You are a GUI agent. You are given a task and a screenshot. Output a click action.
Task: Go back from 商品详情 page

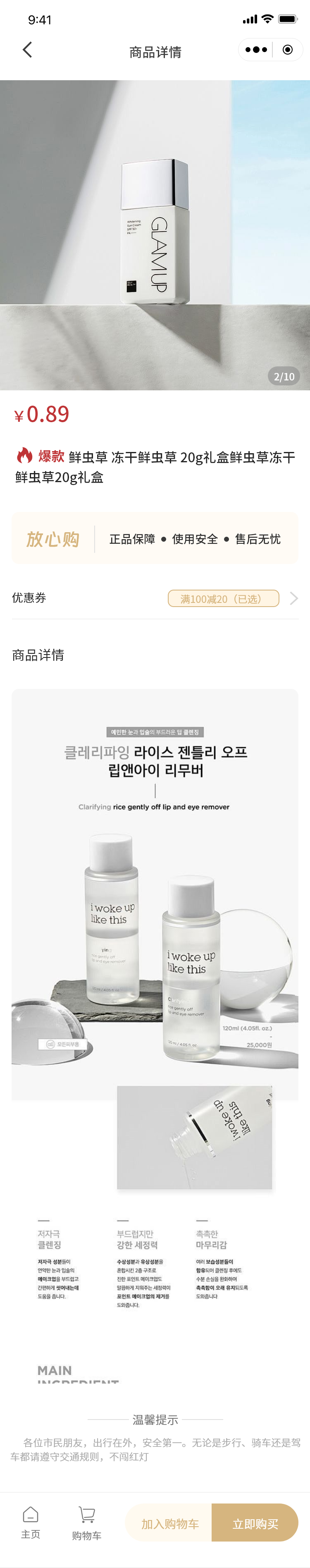click(27, 50)
